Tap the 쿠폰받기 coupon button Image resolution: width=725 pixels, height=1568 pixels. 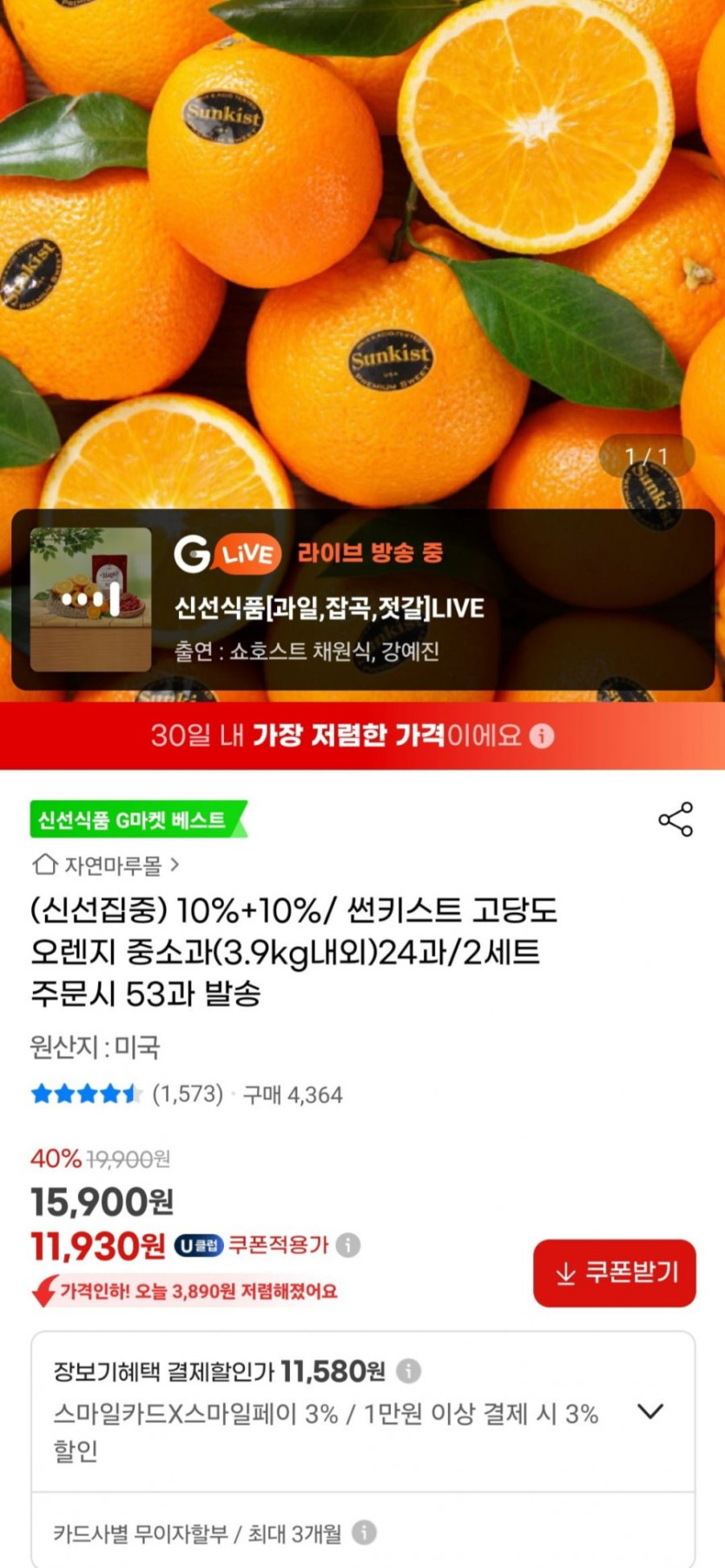pos(614,1273)
